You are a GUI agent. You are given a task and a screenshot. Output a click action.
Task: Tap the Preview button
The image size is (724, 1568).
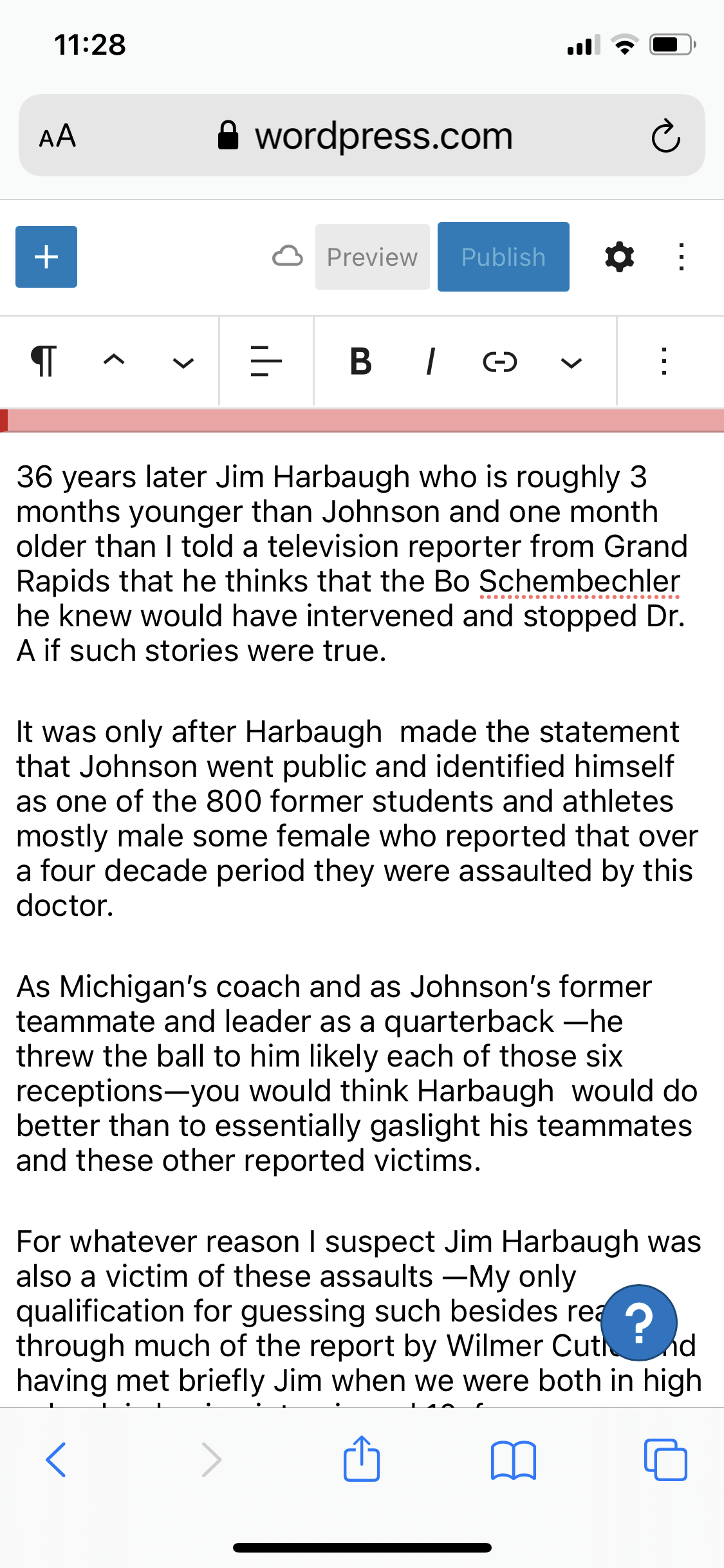(372, 257)
